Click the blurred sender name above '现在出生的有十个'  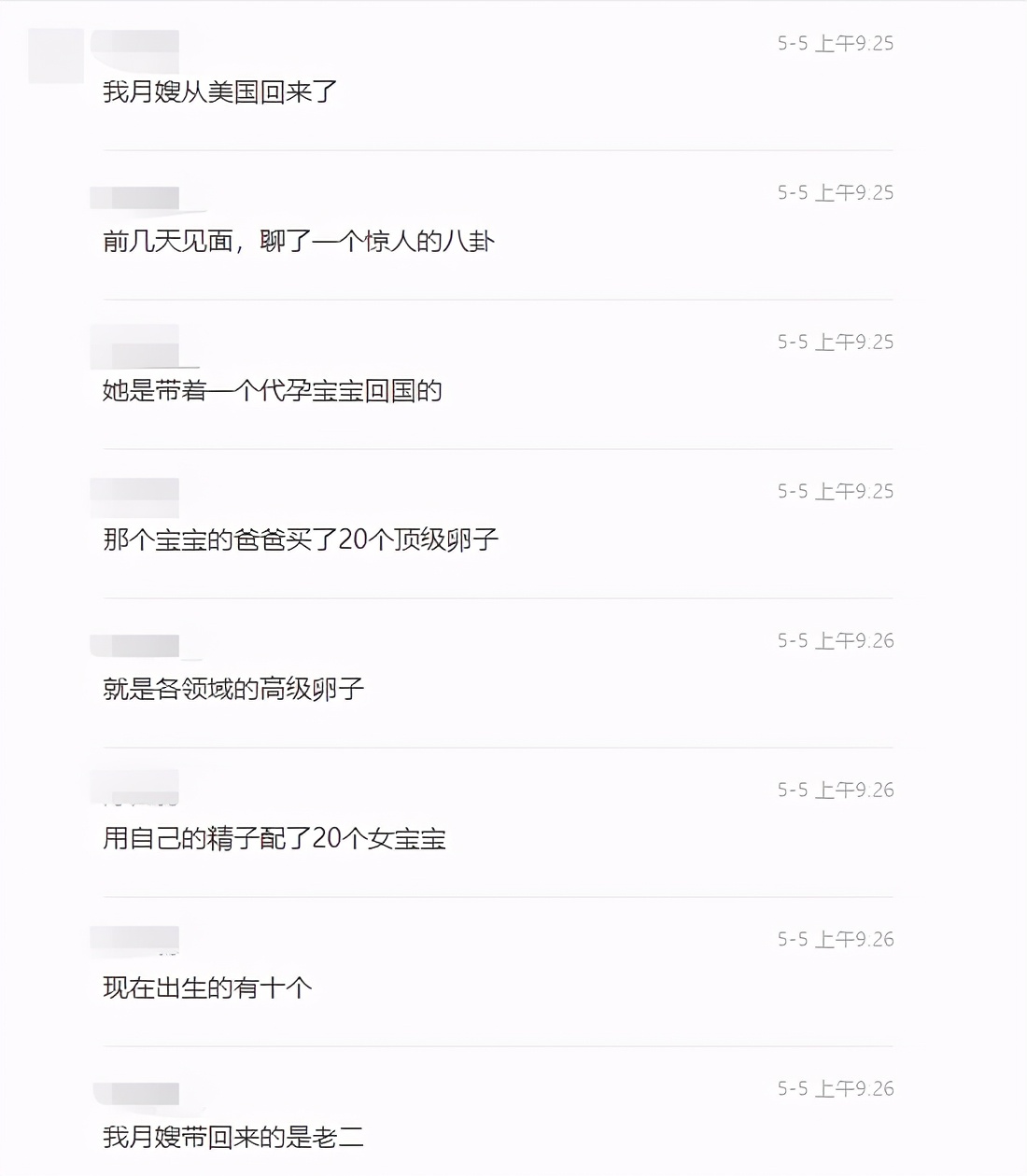coord(133,938)
